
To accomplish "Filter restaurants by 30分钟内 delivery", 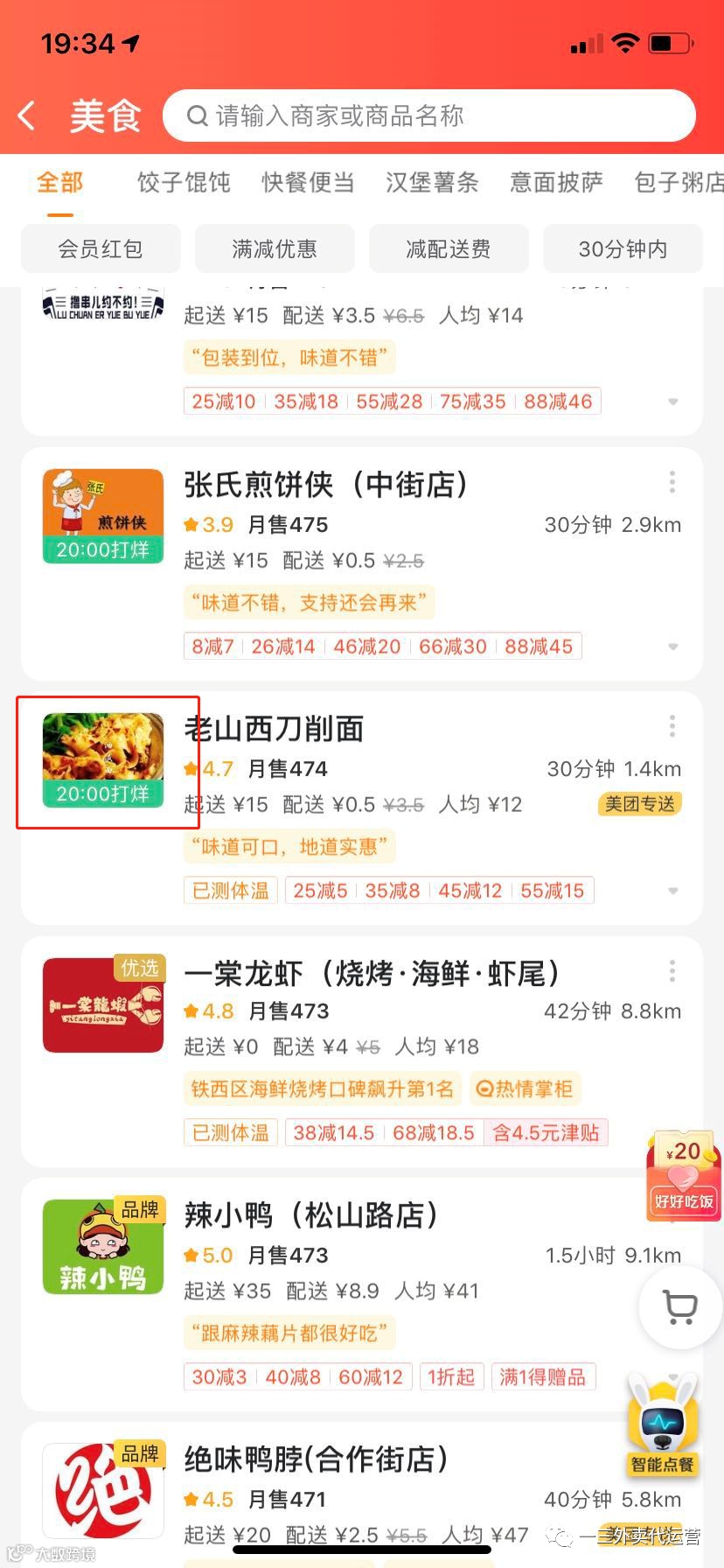I will pos(623,249).
